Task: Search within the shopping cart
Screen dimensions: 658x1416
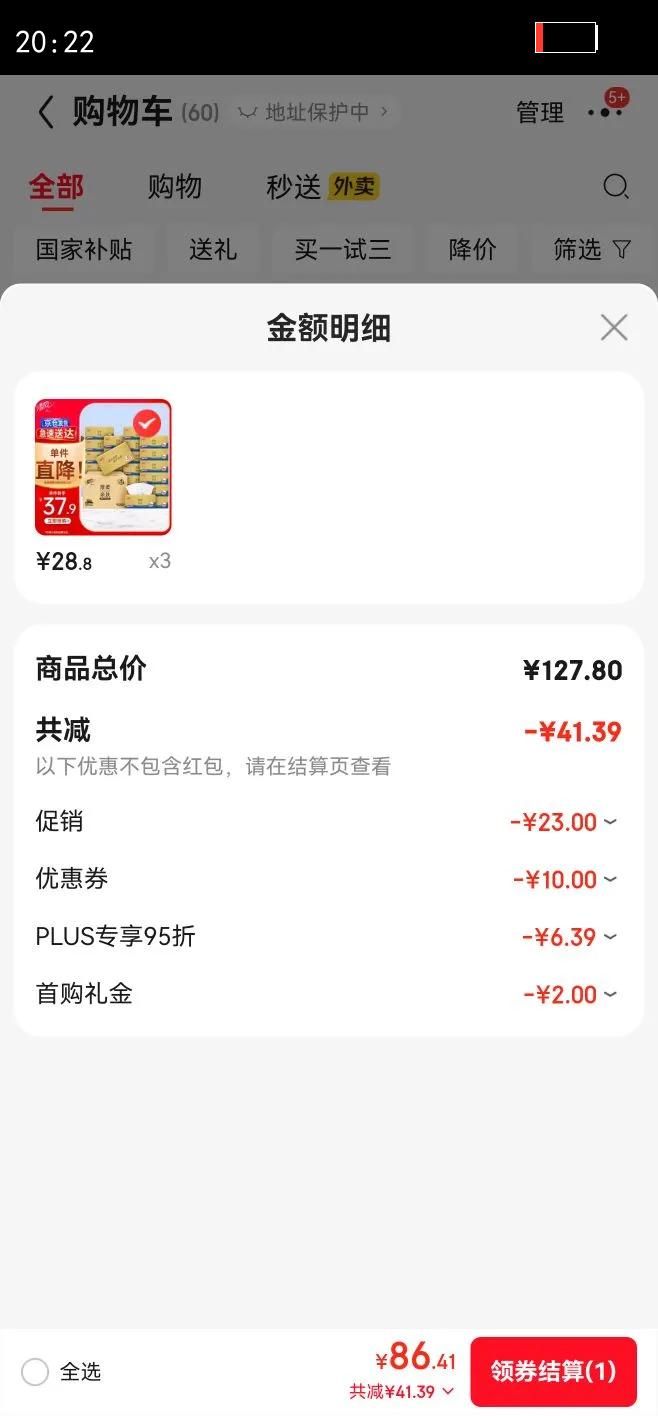Action: click(616, 187)
